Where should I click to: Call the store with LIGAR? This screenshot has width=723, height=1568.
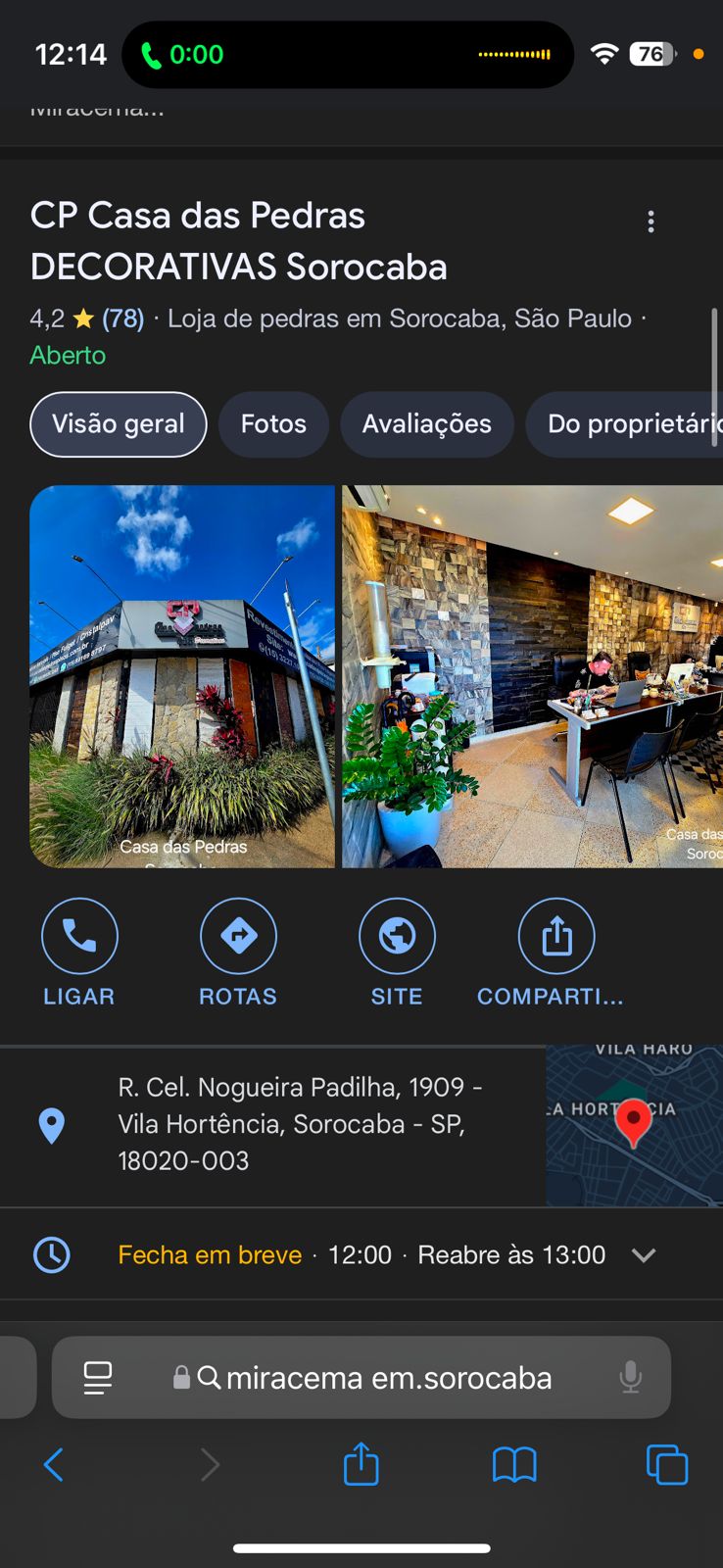[79, 952]
